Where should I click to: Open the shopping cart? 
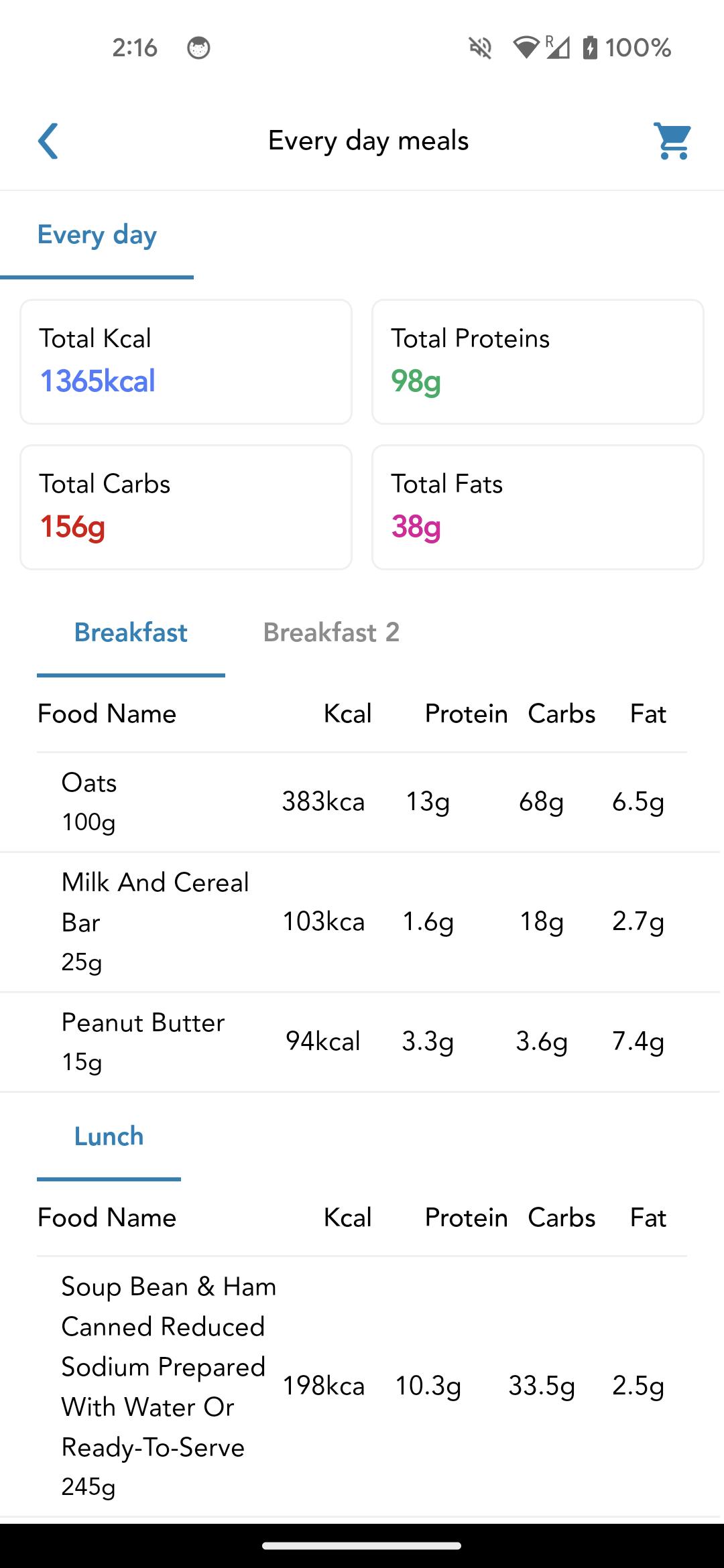tap(672, 141)
